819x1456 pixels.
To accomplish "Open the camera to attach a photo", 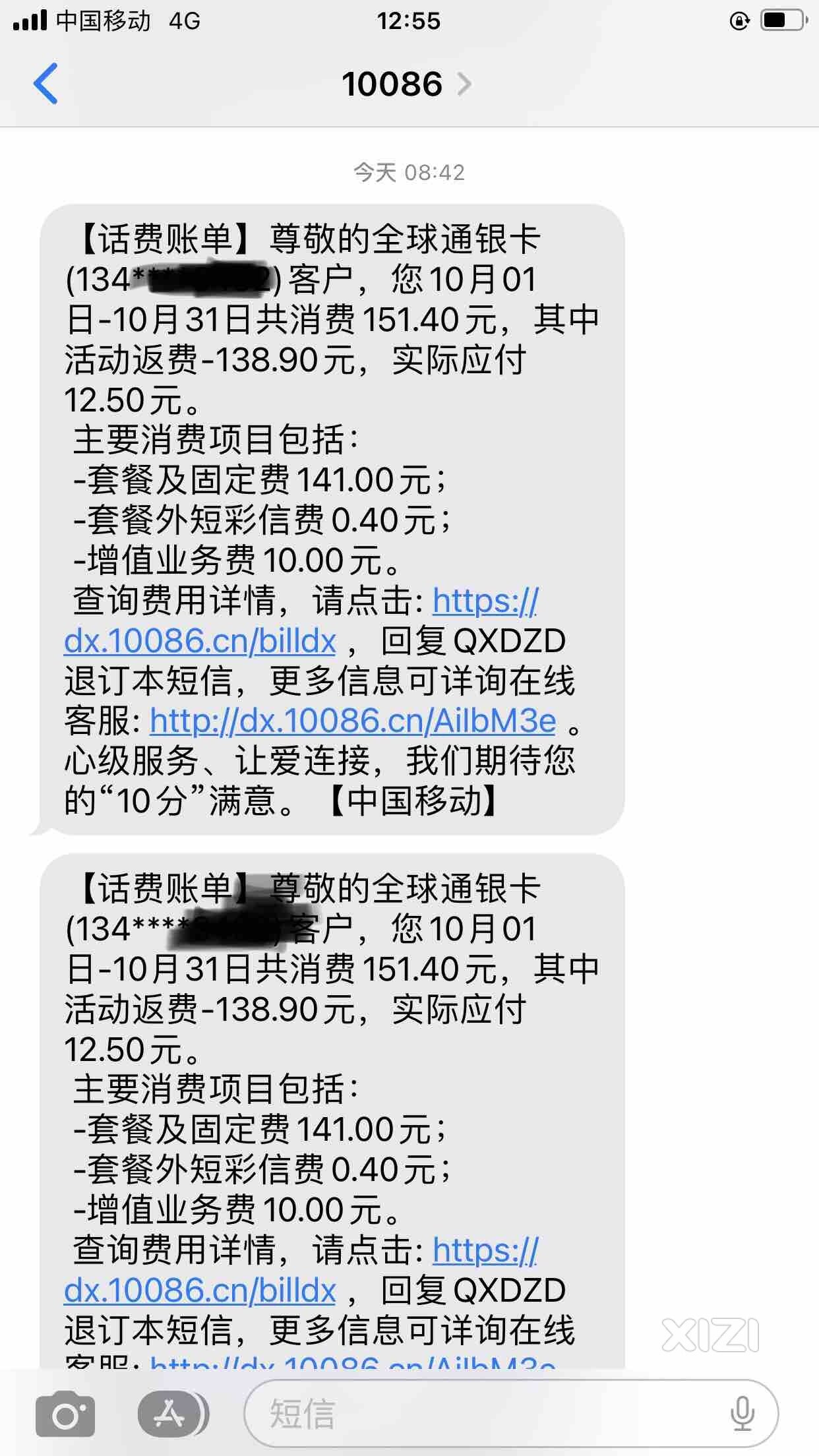I will [65, 1414].
